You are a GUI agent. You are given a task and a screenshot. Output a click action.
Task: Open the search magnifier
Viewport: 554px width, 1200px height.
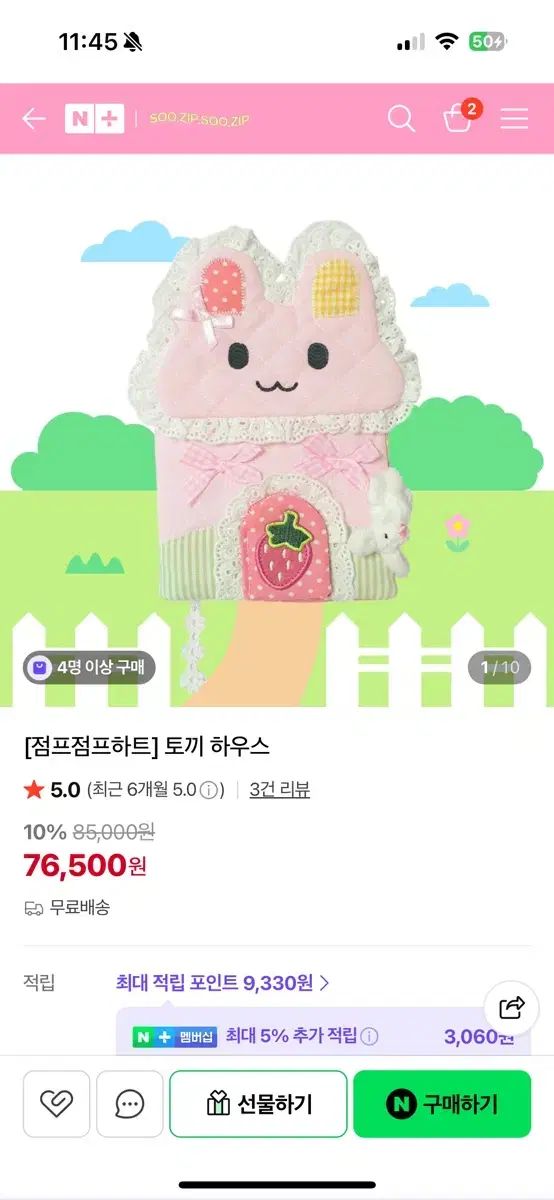(401, 119)
